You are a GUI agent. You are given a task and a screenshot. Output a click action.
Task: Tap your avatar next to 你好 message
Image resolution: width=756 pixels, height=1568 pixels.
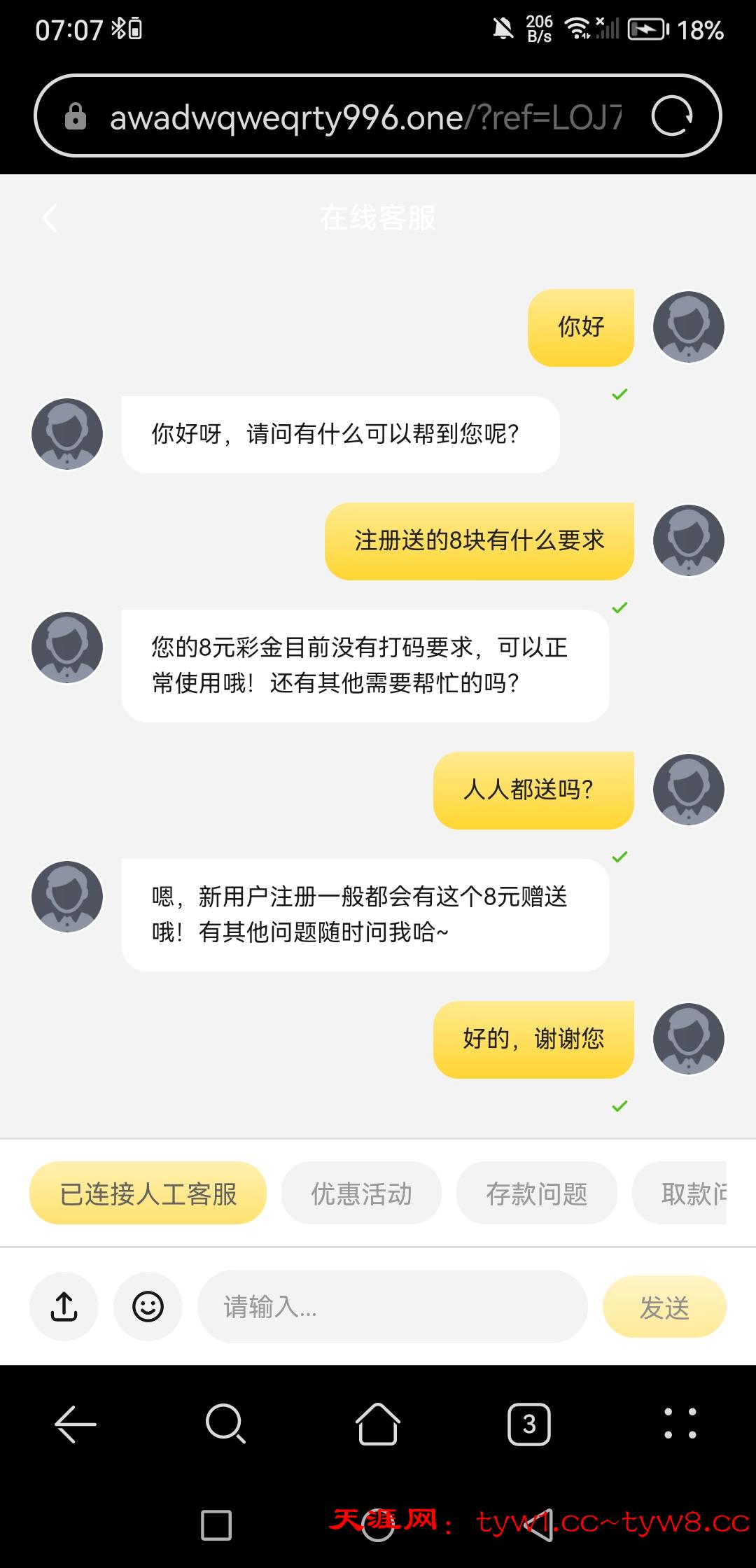click(x=689, y=327)
